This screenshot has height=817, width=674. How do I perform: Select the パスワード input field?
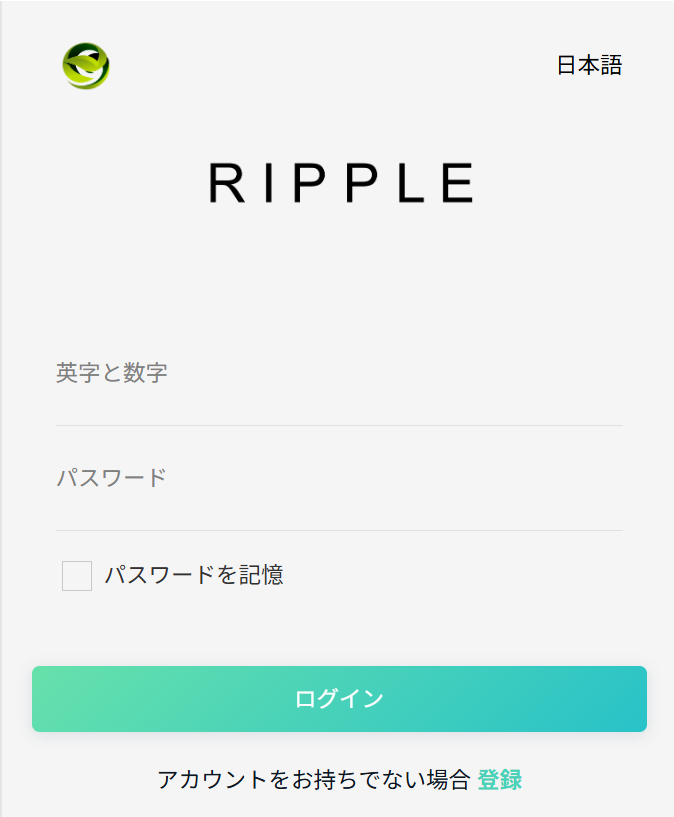tap(338, 479)
